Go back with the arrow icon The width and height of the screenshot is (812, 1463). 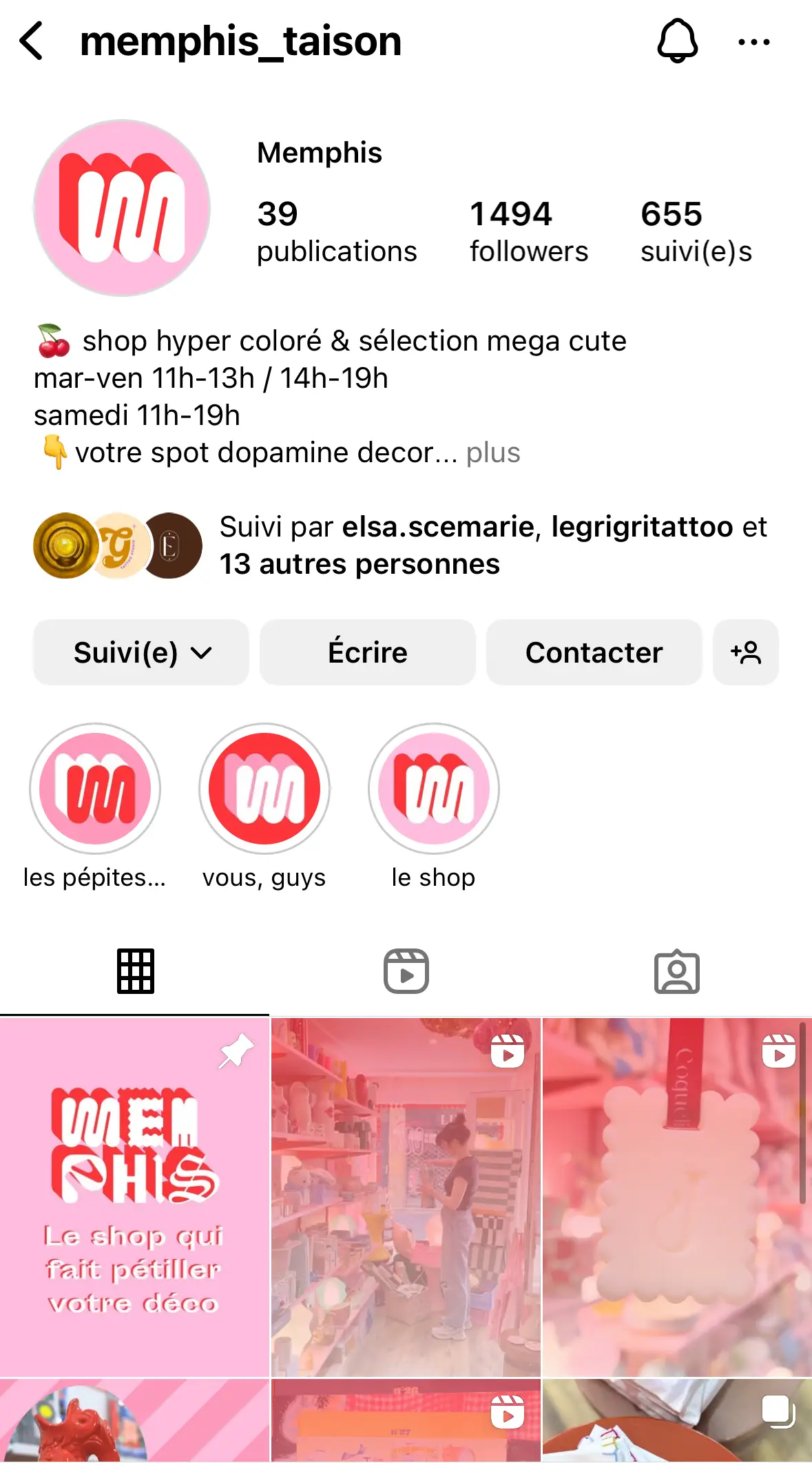pyautogui.click(x=30, y=41)
